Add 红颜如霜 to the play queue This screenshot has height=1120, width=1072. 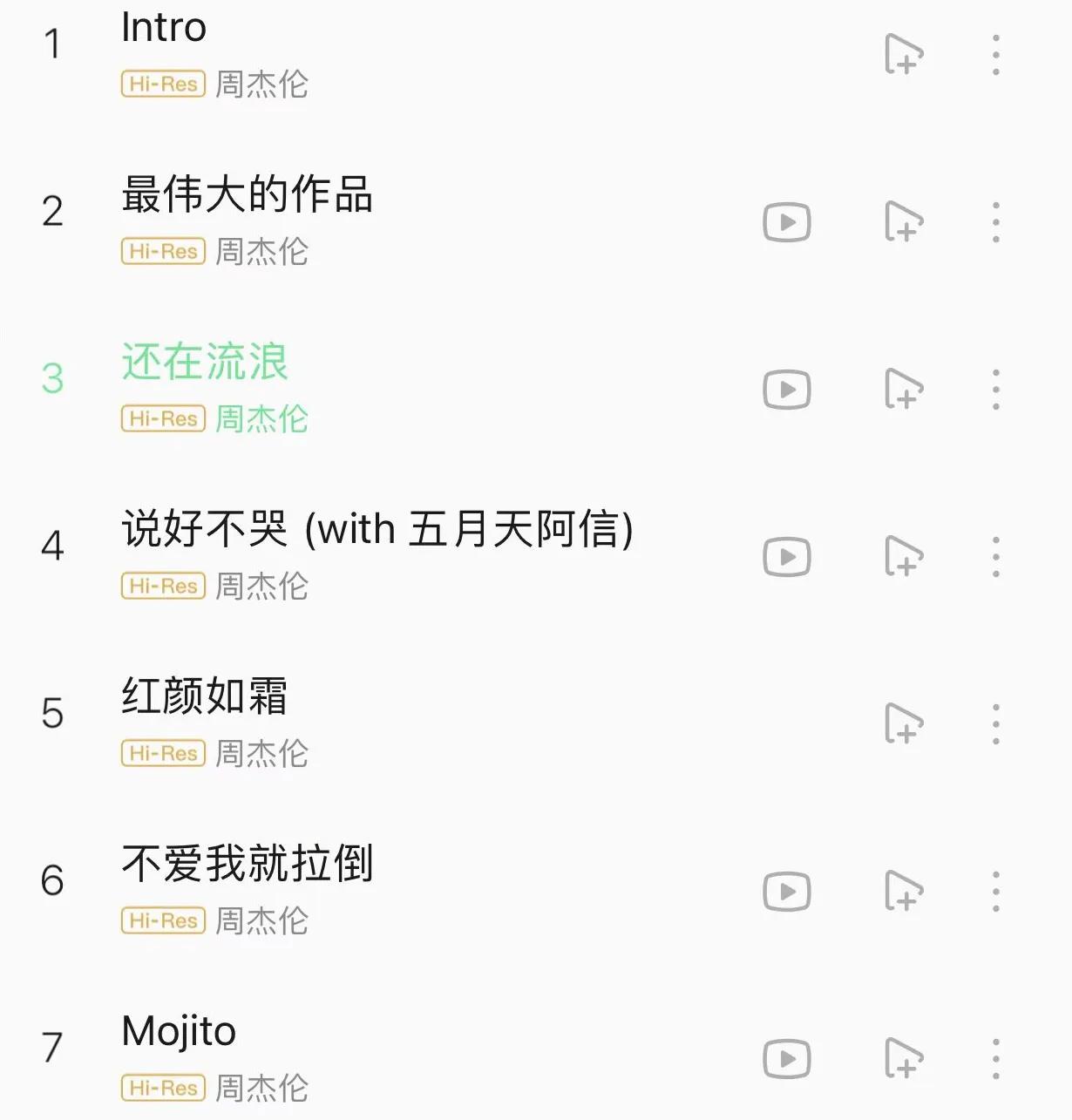(x=906, y=723)
